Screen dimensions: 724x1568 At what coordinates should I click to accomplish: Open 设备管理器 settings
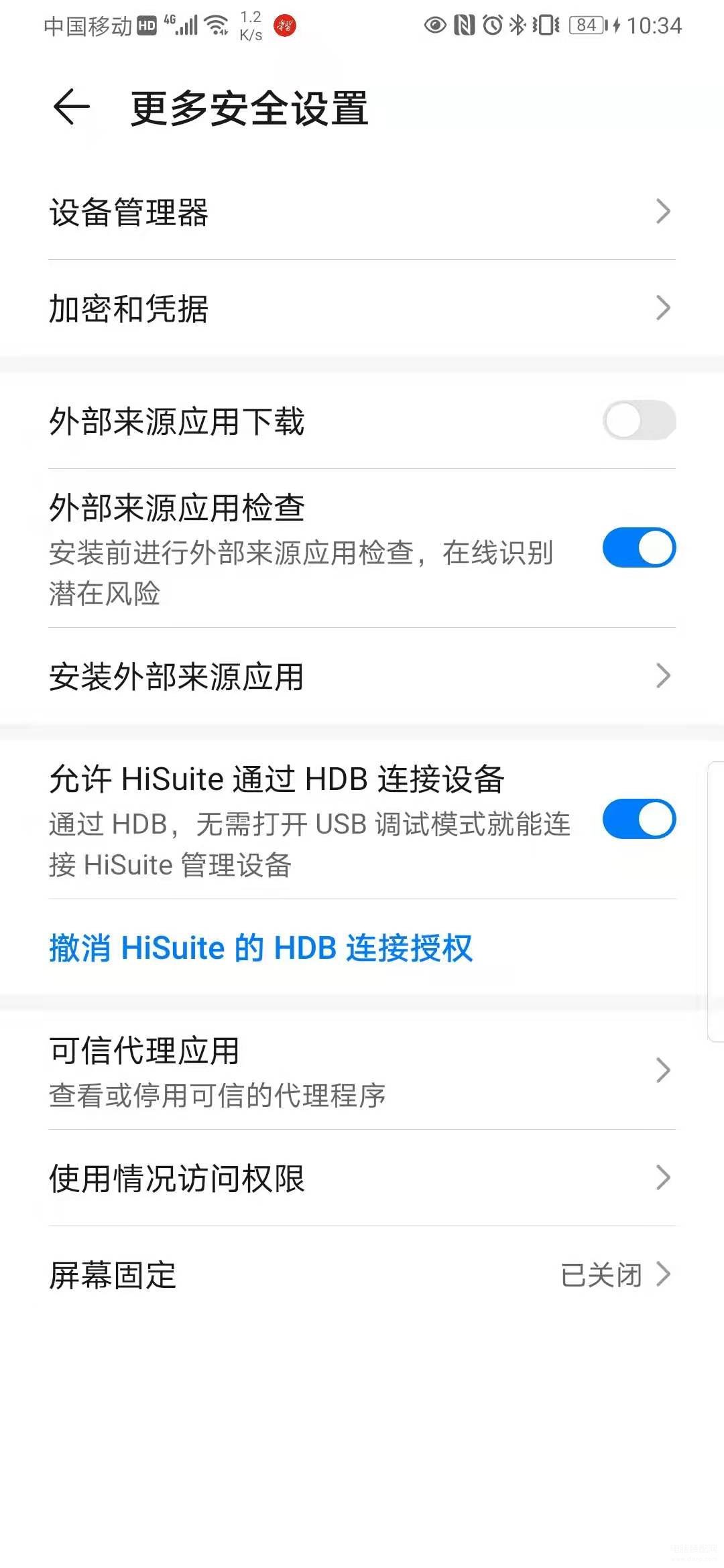point(362,212)
